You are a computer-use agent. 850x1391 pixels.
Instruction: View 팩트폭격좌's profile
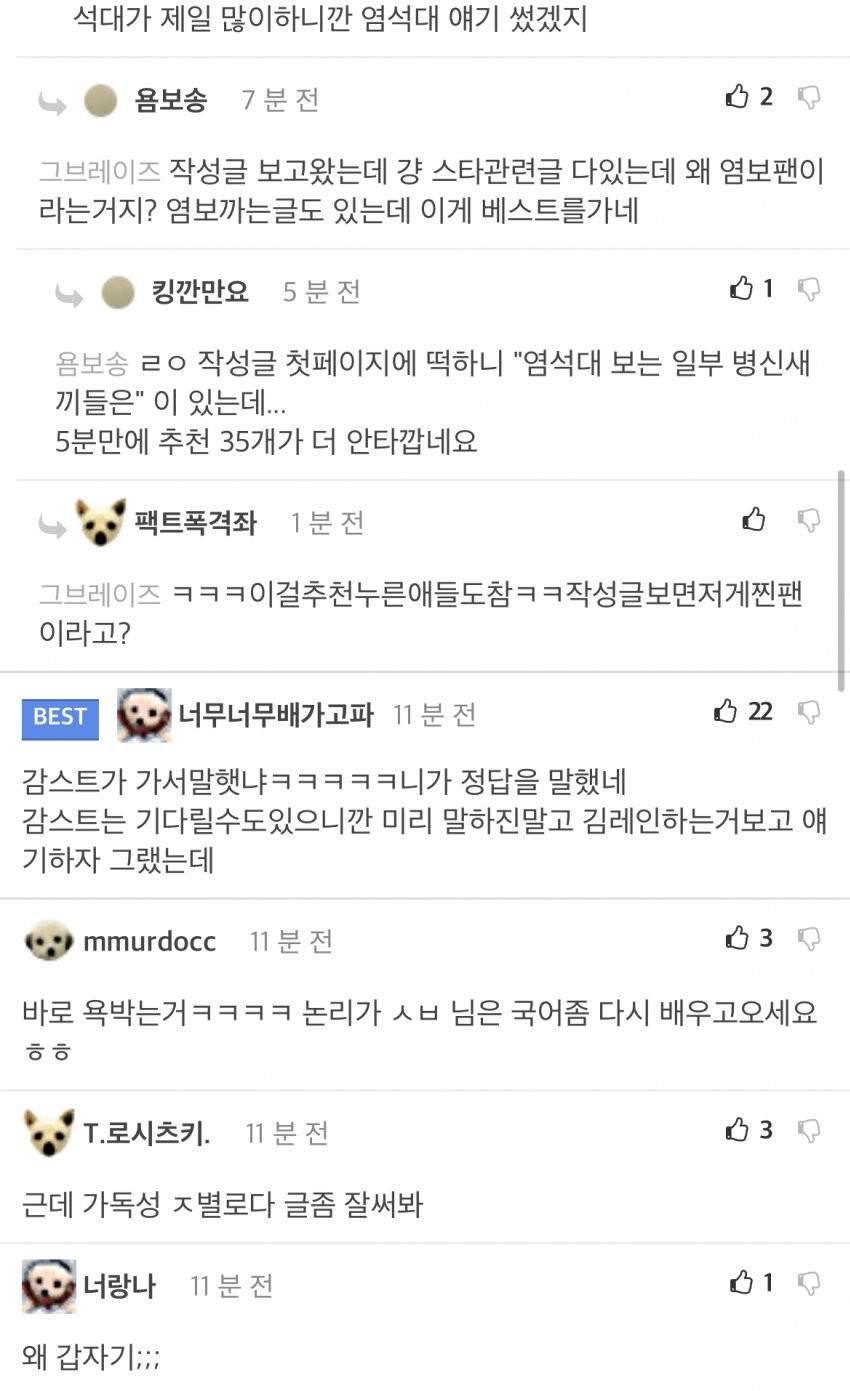[195, 522]
